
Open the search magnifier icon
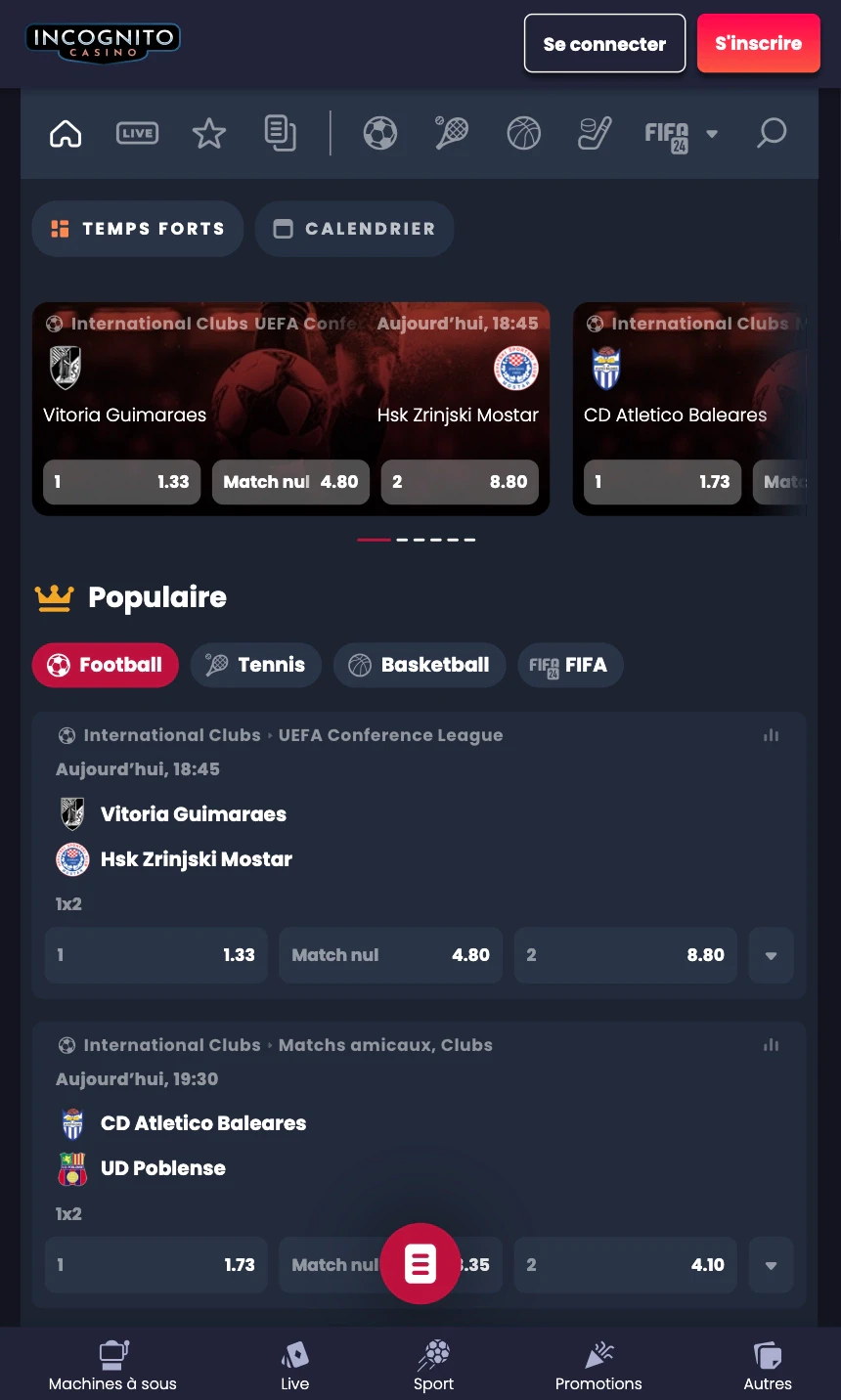coord(771,133)
